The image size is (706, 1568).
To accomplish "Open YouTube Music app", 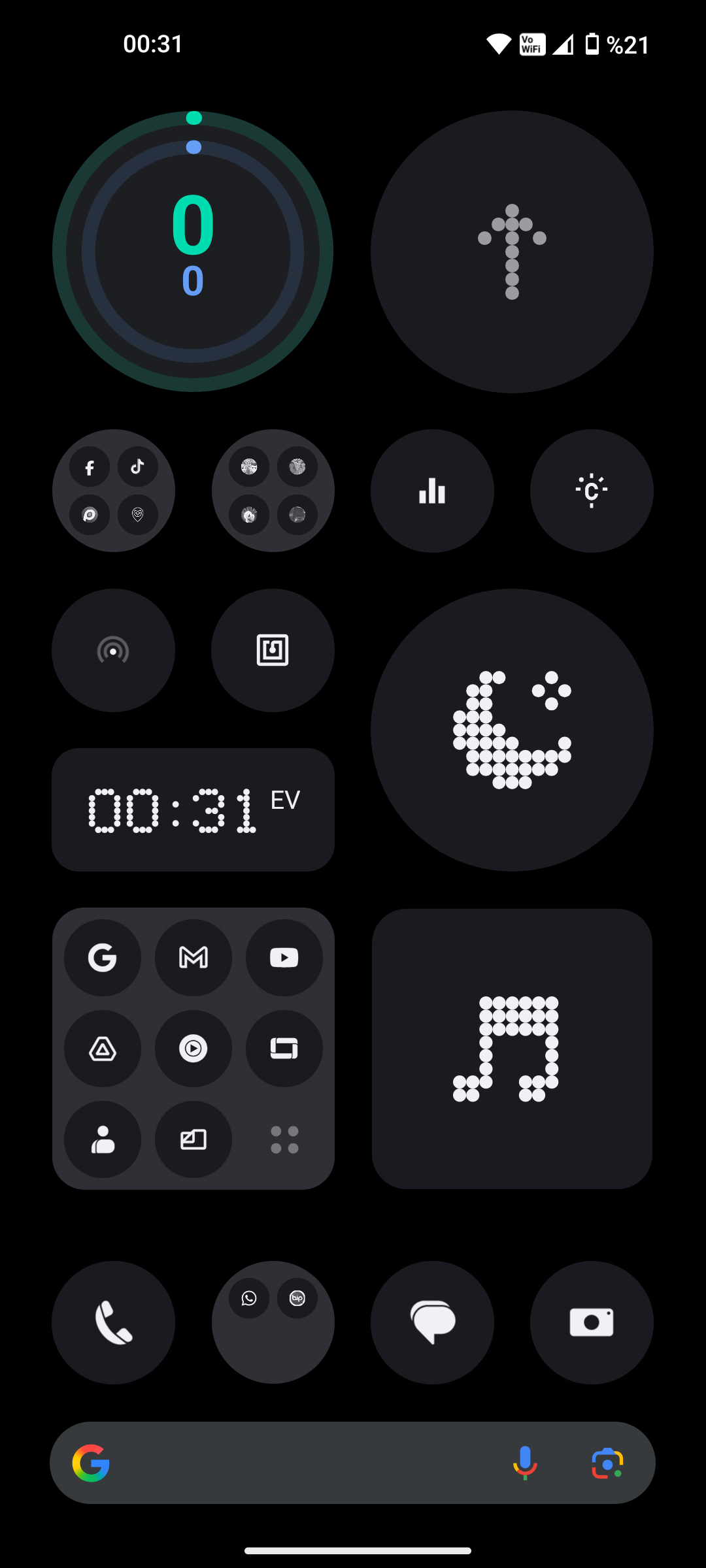I will tap(193, 1049).
